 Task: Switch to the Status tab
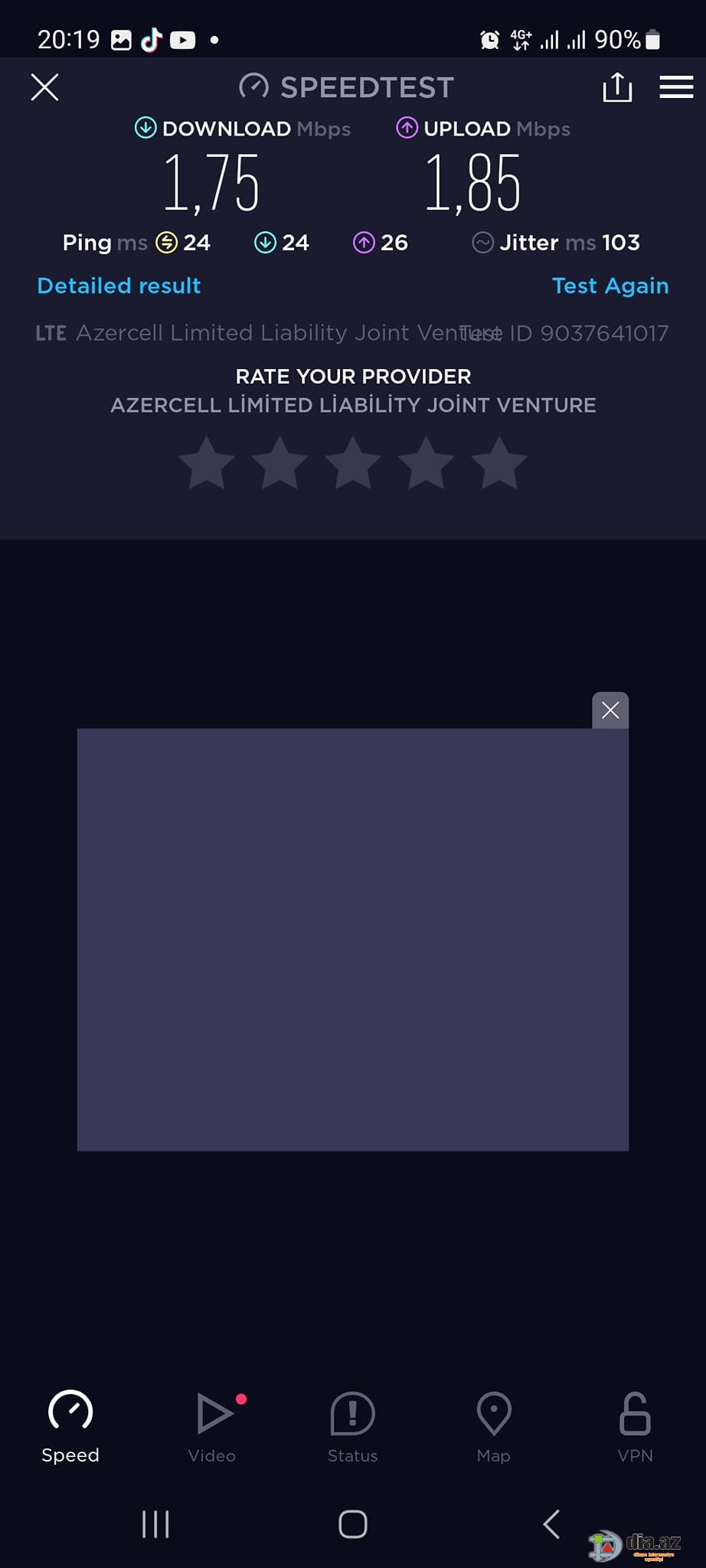click(x=352, y=1426)
